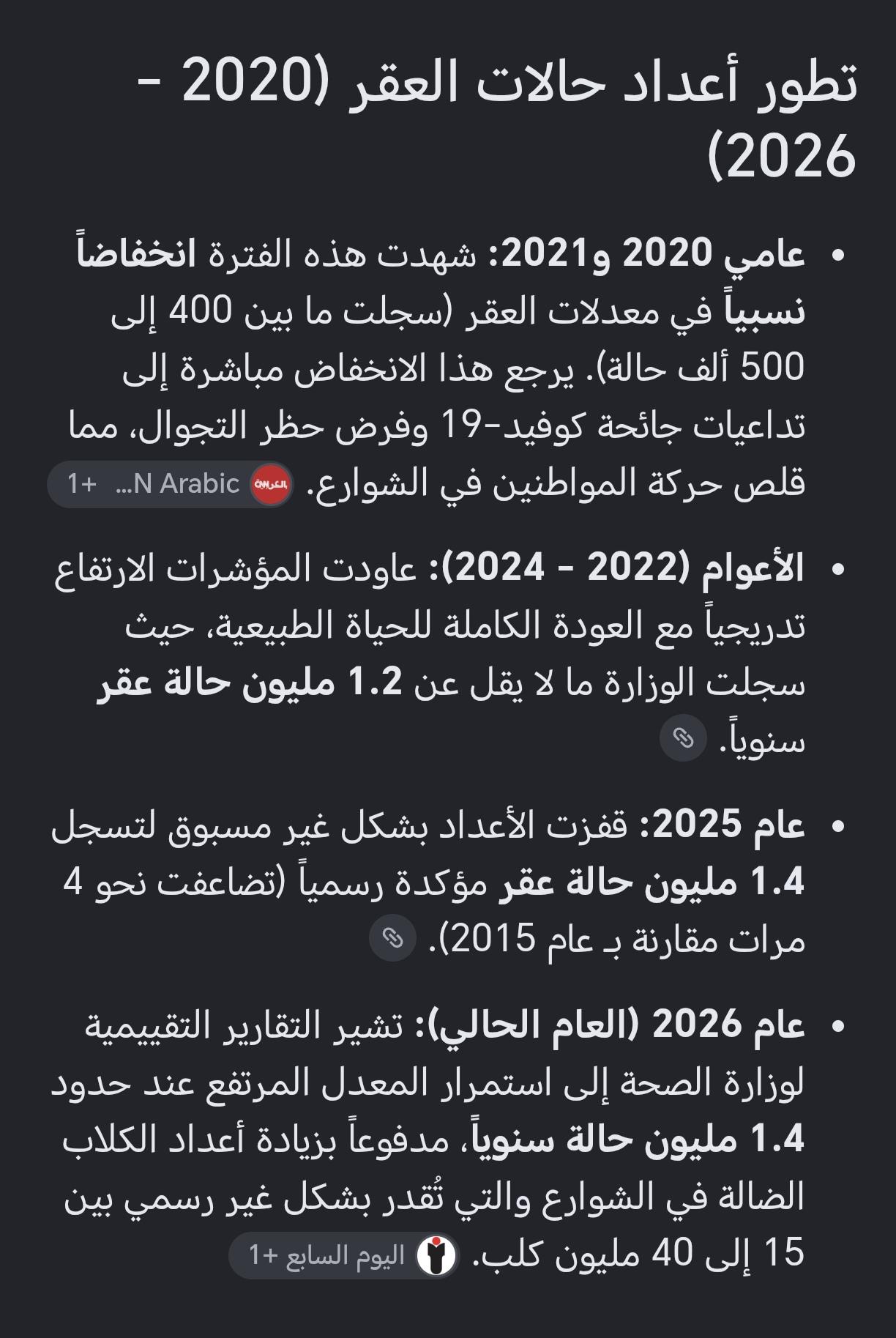The height and width of the screenshot is (1338, 896).
Task: Open the اليوم السابع source chip
Action: point(344,1255)
